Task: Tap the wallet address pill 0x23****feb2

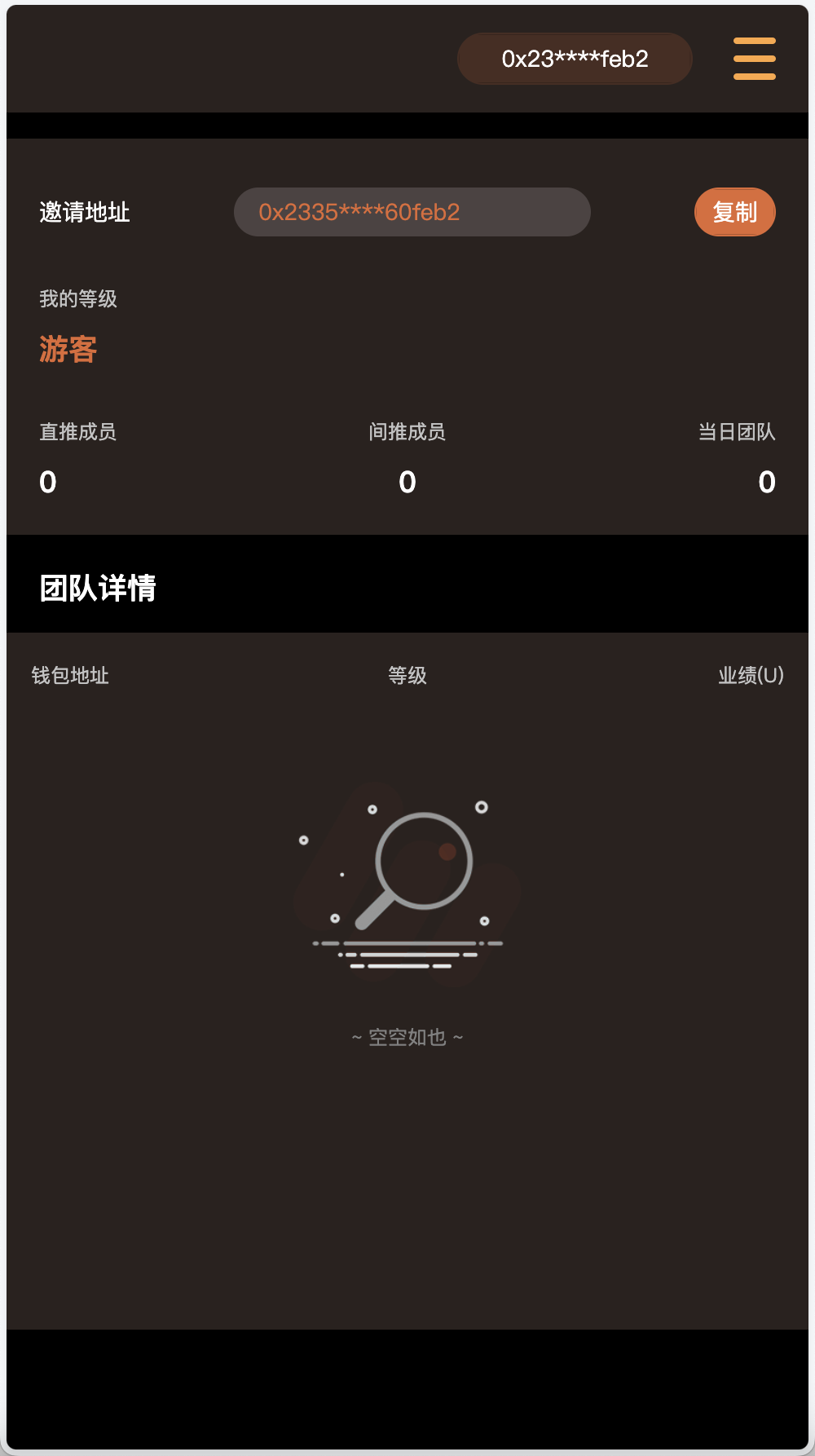Action: (x=574, y=58)
